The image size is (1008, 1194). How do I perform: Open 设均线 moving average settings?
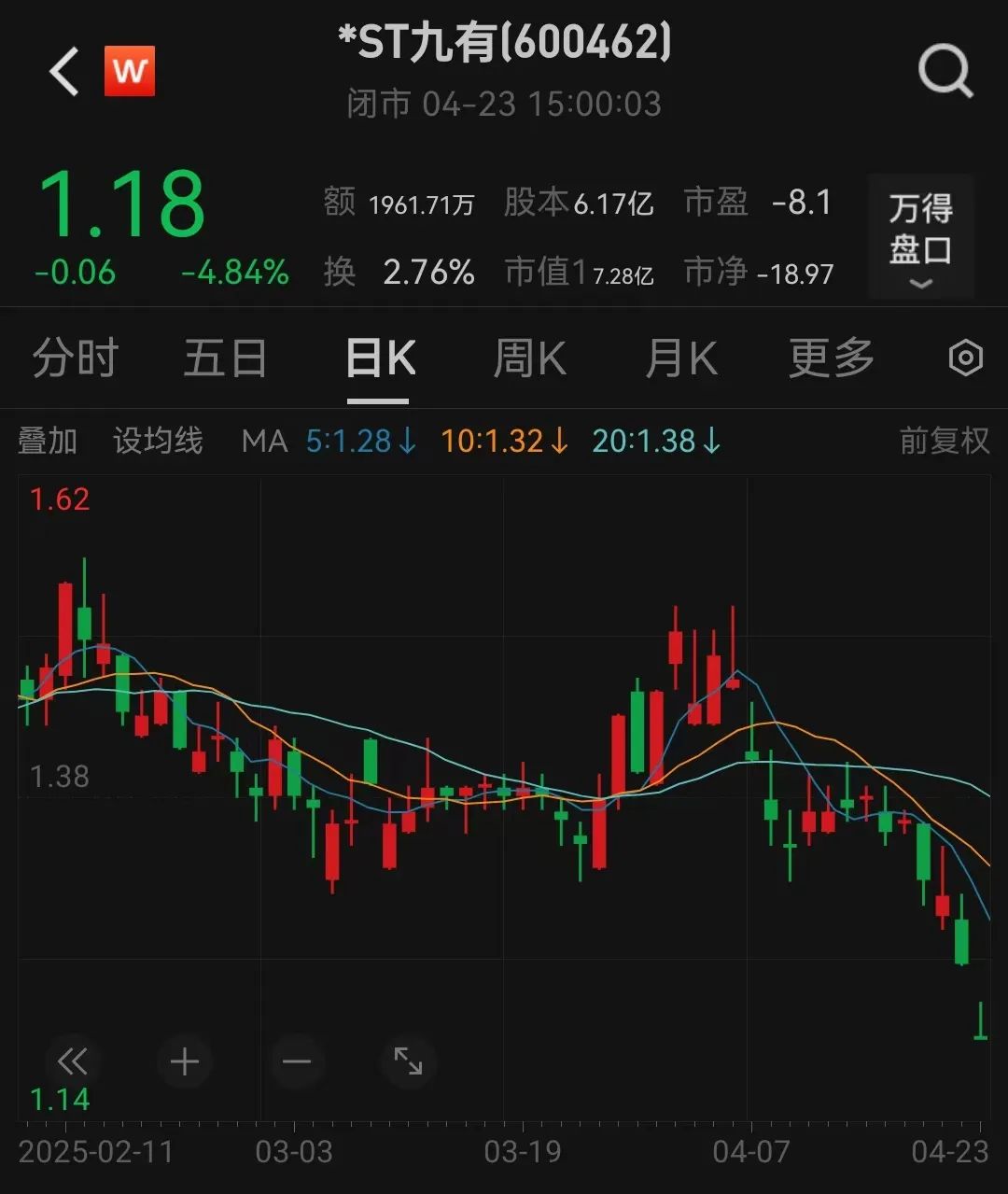[158, 441]
